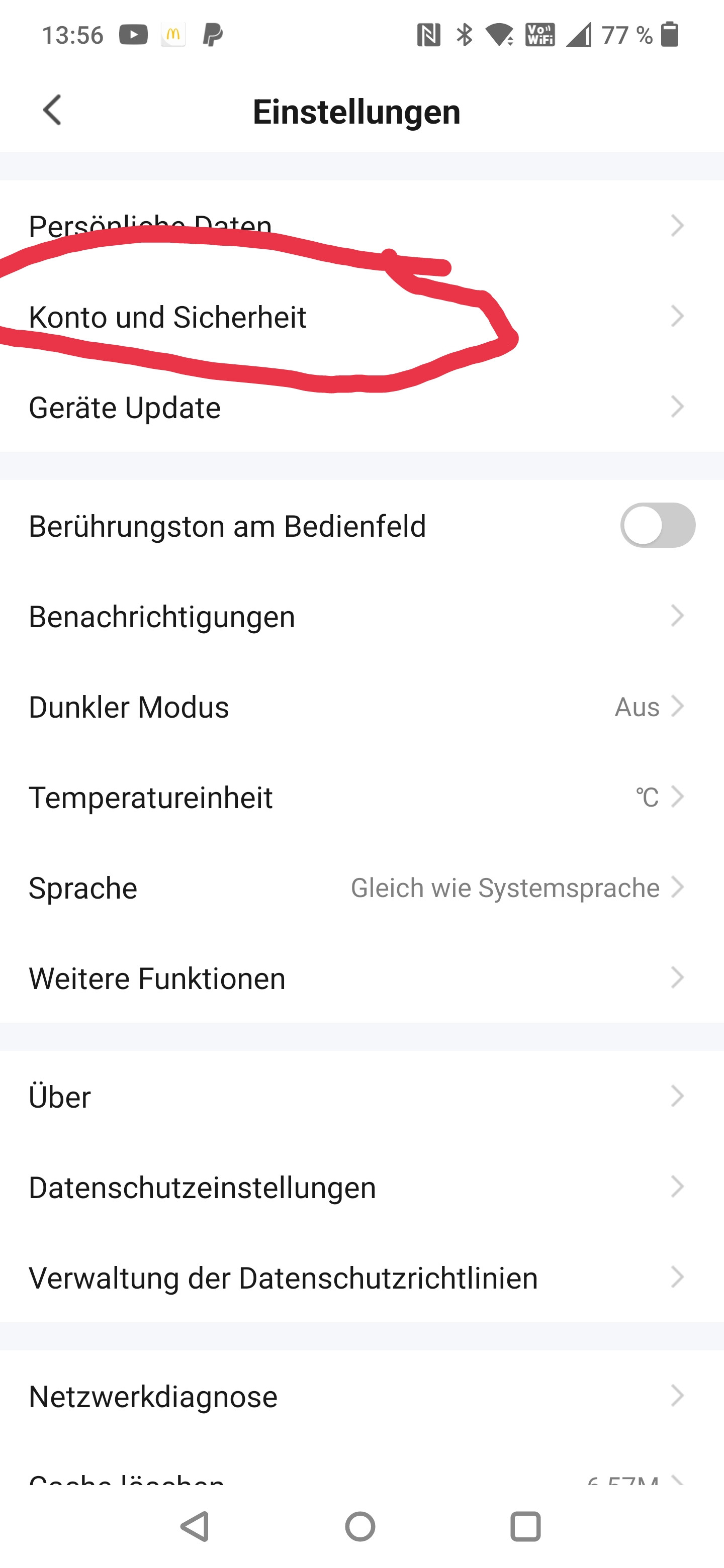724x1568 pixels.
Task: Open the Über page
Action: (x=361, y=1096)
